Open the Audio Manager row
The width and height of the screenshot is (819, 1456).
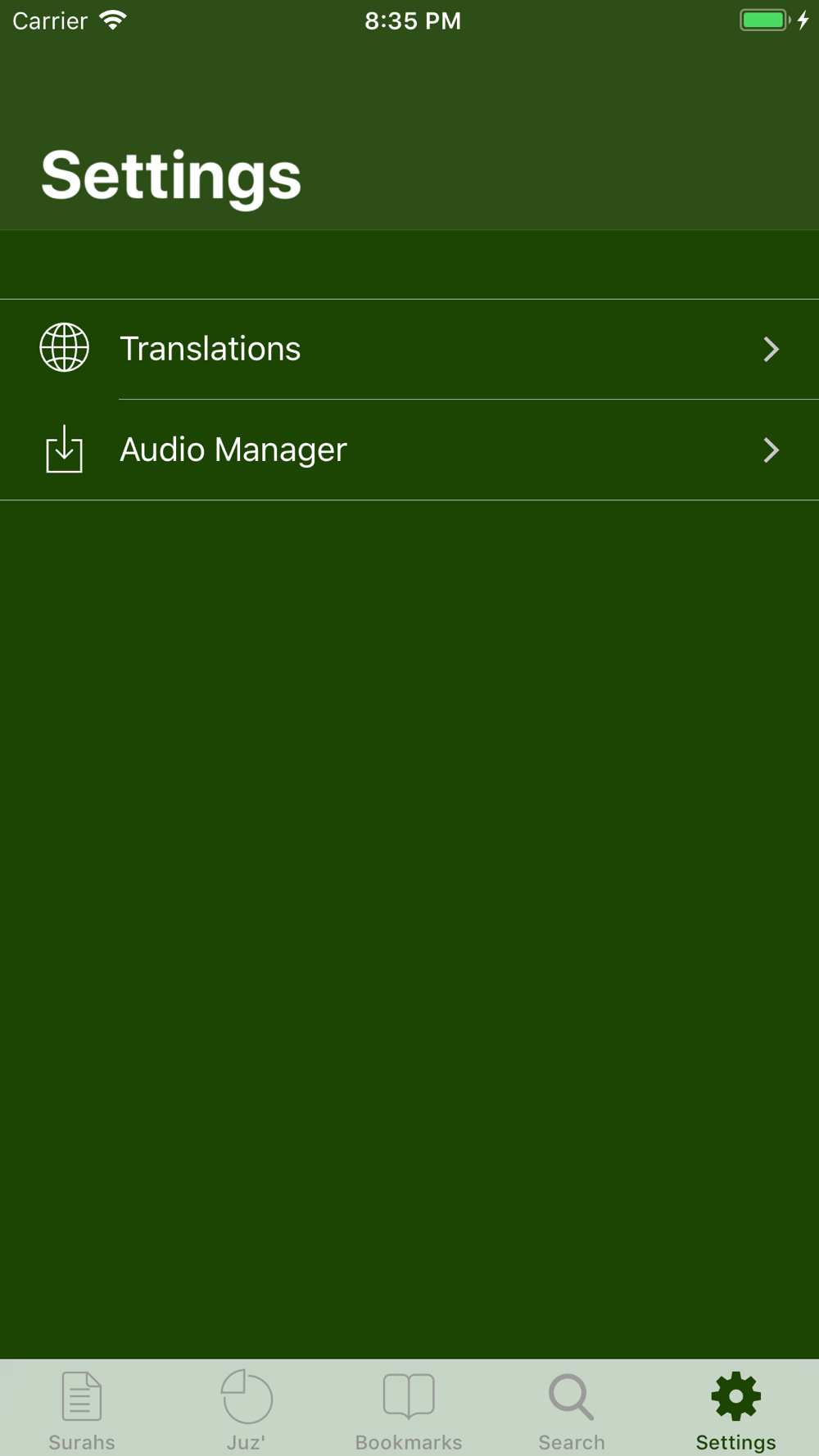[x=409, y=450]
